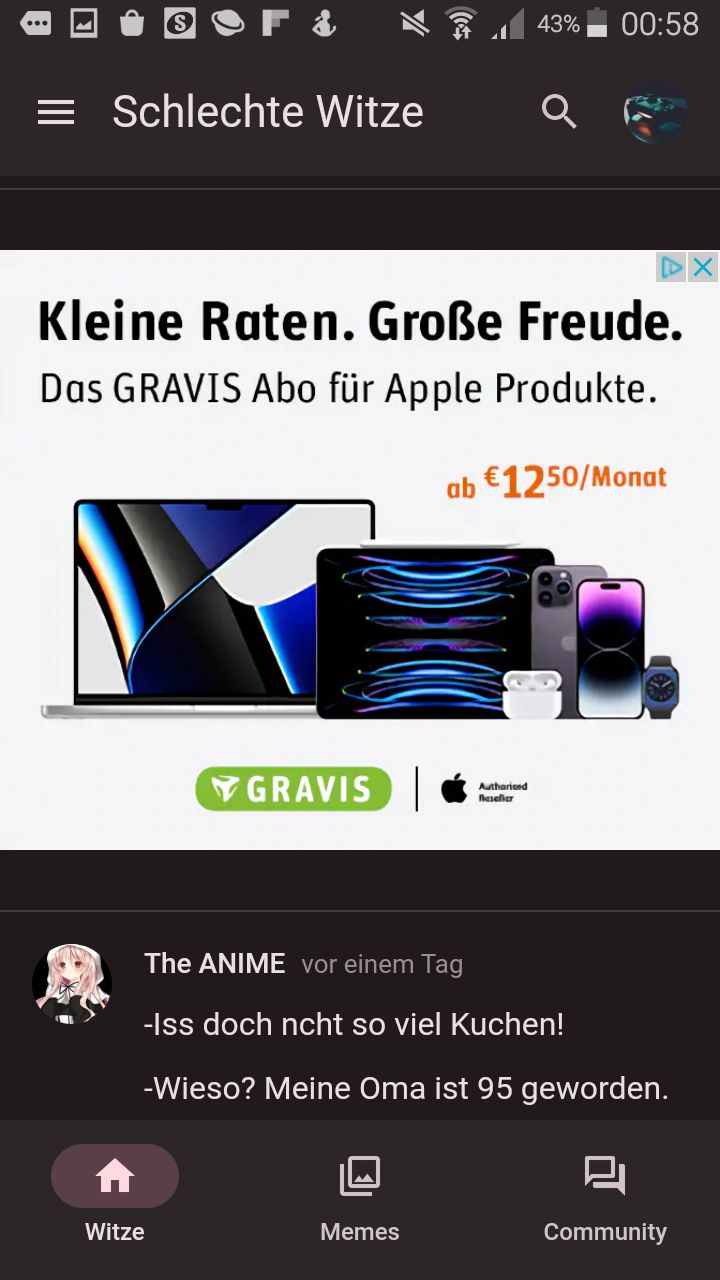Close the GRAVIS ad banner
This screenshot has width=720, height=1280.
(x=704, y=267)
